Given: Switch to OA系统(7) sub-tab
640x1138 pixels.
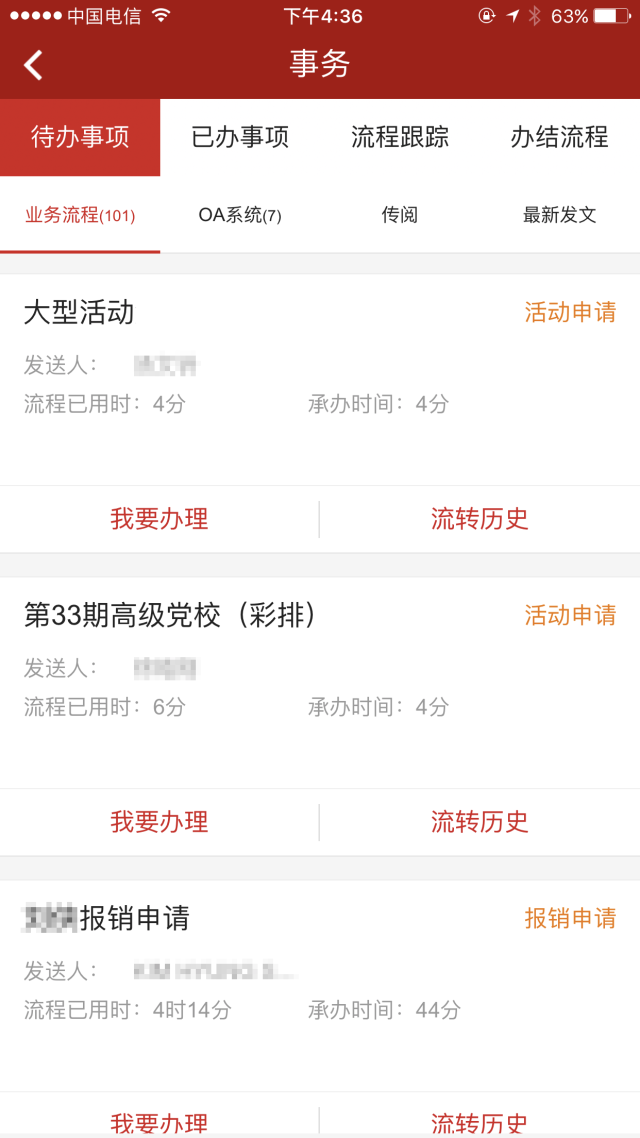Looking at the screenshot, I should 240,215.
